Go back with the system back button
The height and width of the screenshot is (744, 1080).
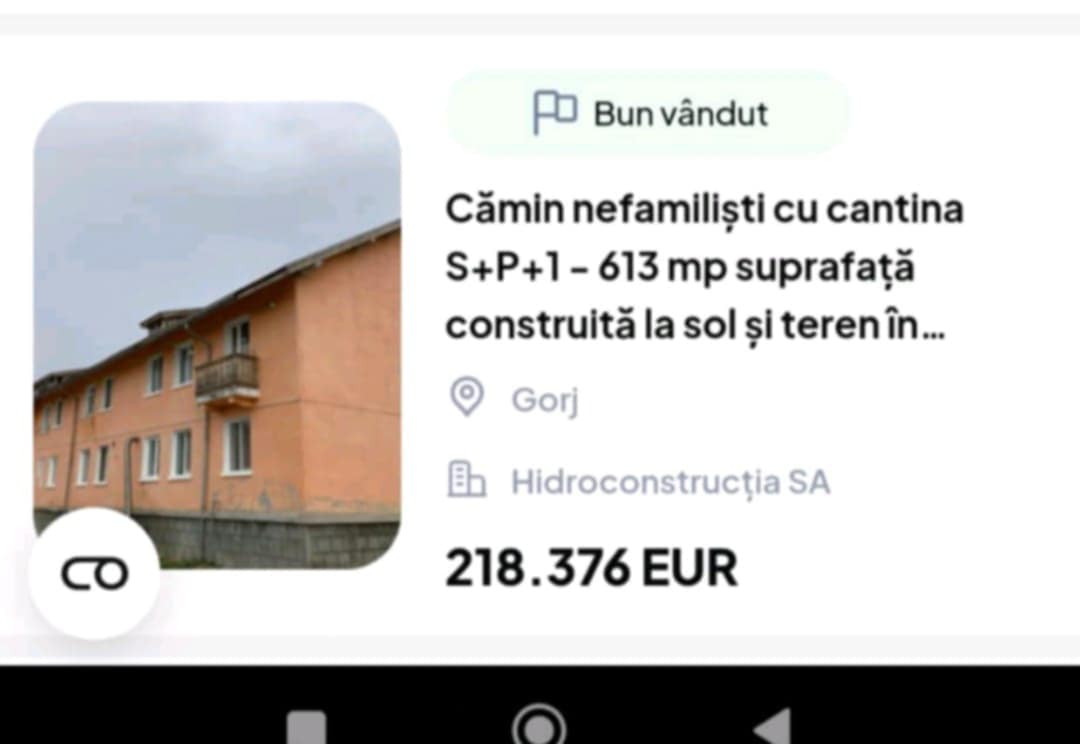click(x=773, y=727)
